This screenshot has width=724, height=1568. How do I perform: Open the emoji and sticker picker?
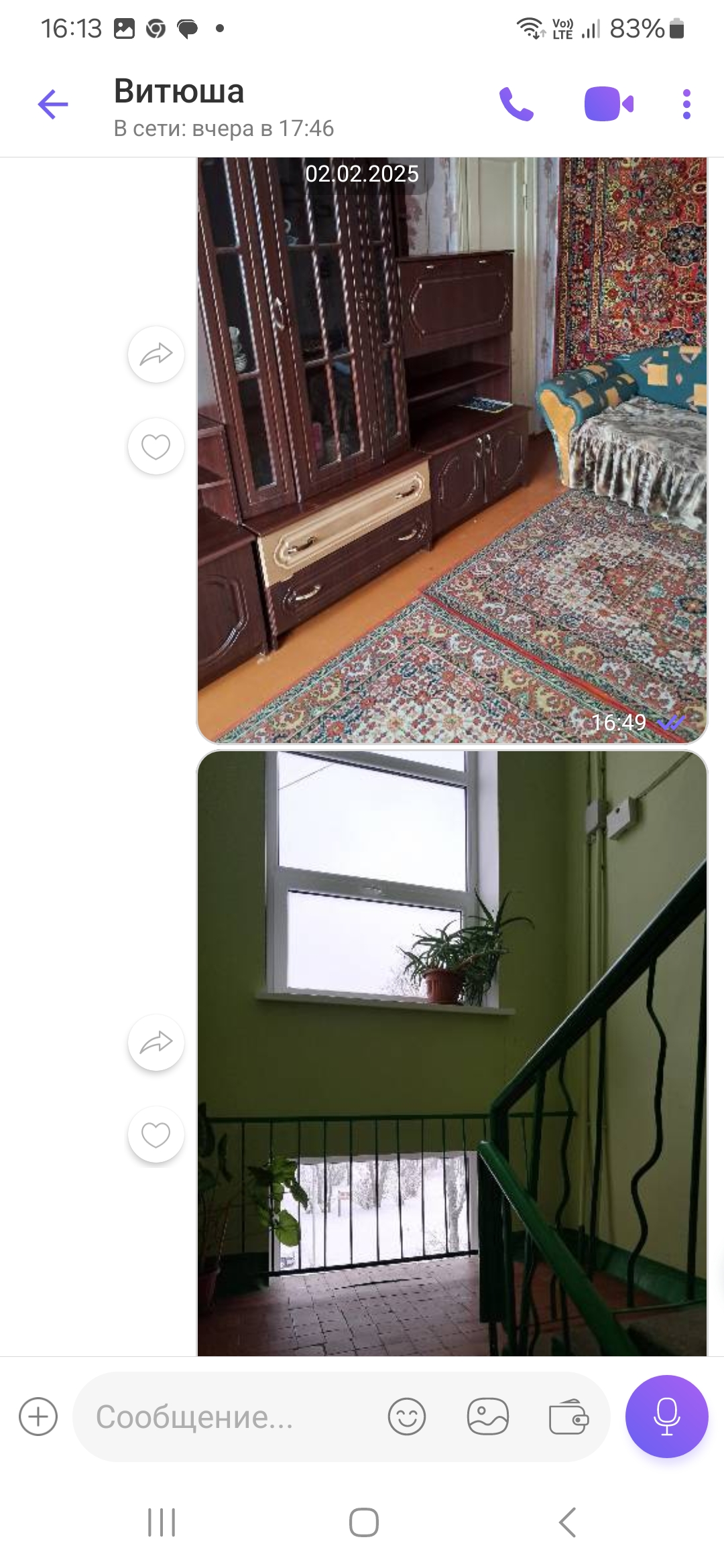coord(407,1417)
